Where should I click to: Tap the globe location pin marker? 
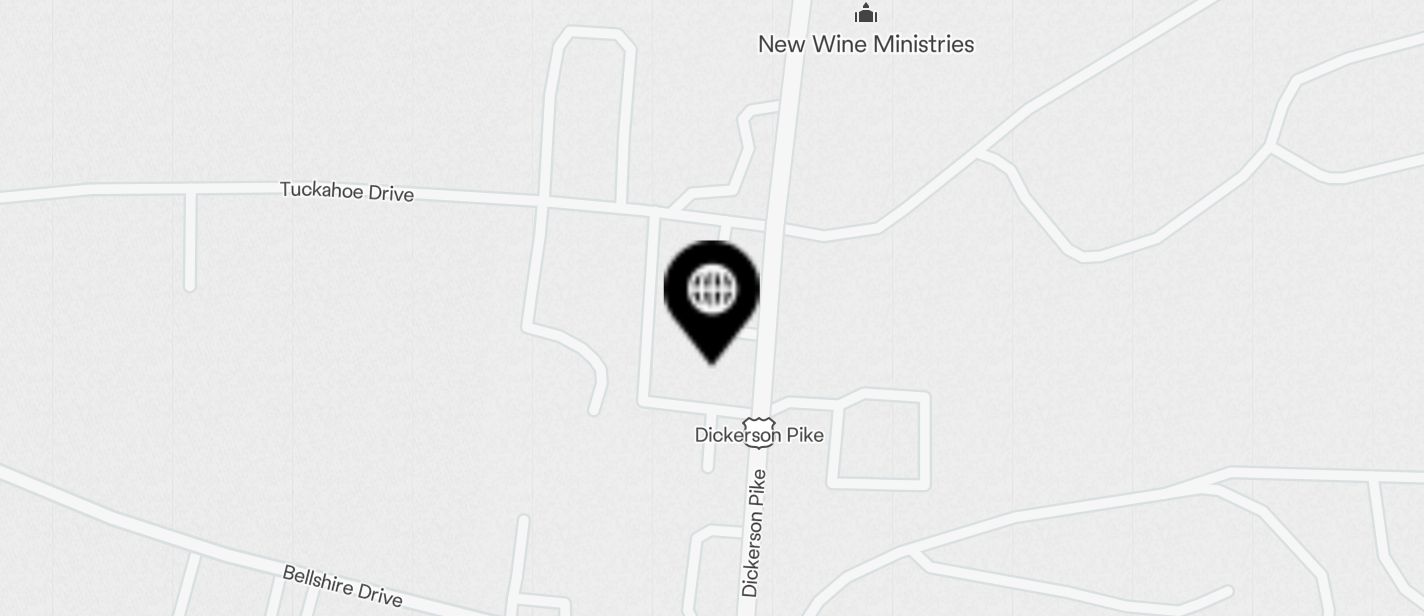(711, 294)
